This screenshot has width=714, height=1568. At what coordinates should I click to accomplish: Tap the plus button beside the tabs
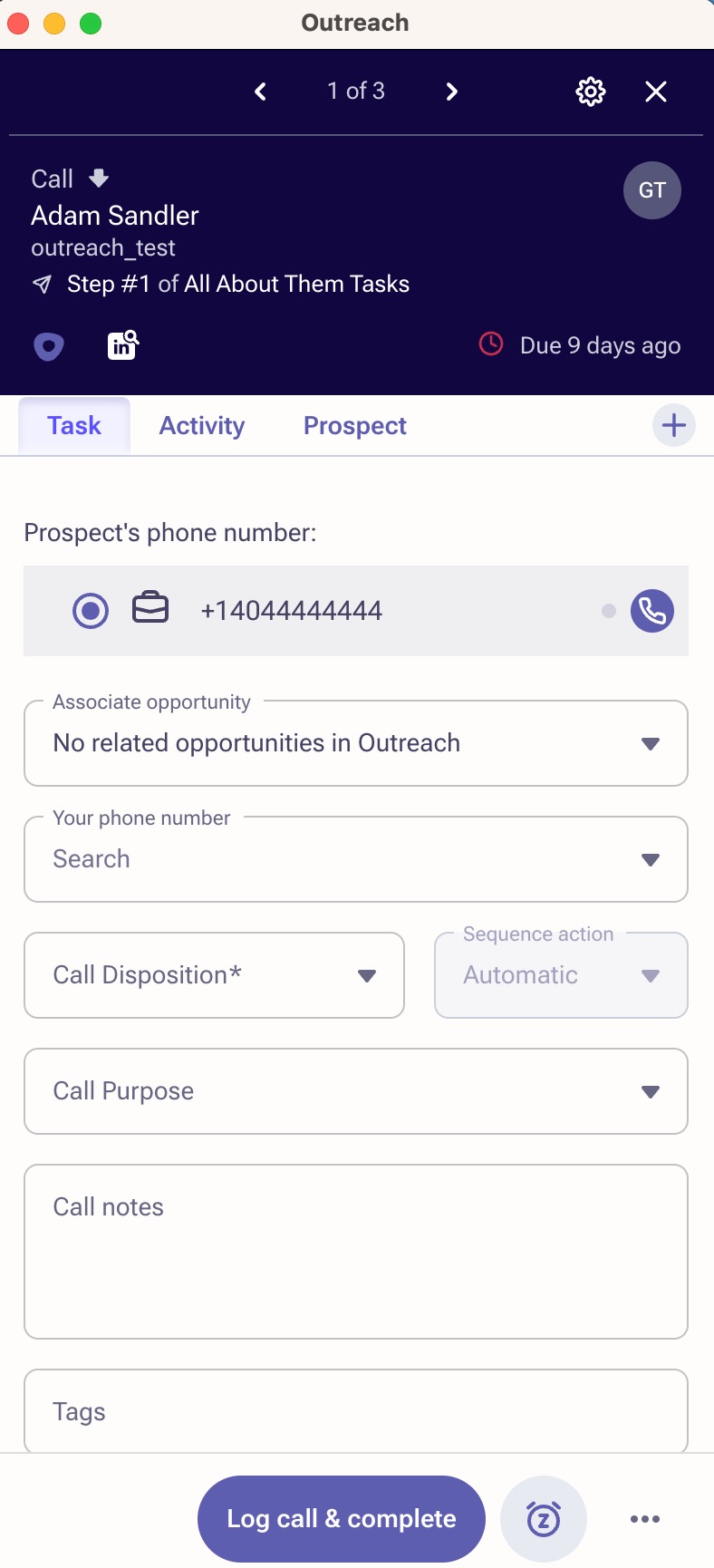tap(674, 426)
